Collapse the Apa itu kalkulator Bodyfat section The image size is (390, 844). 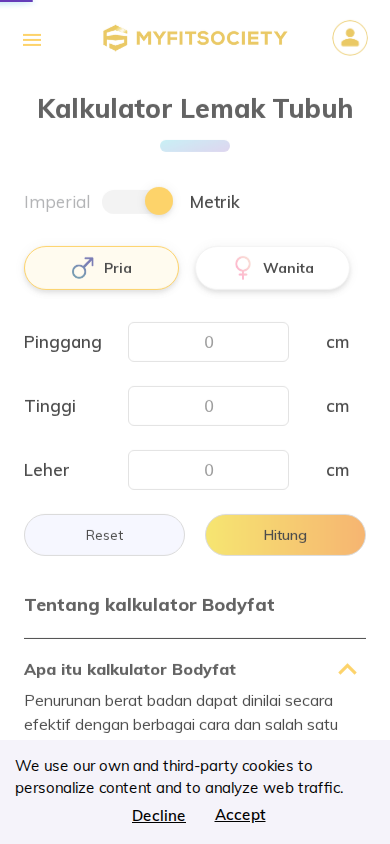coord(348,669)
